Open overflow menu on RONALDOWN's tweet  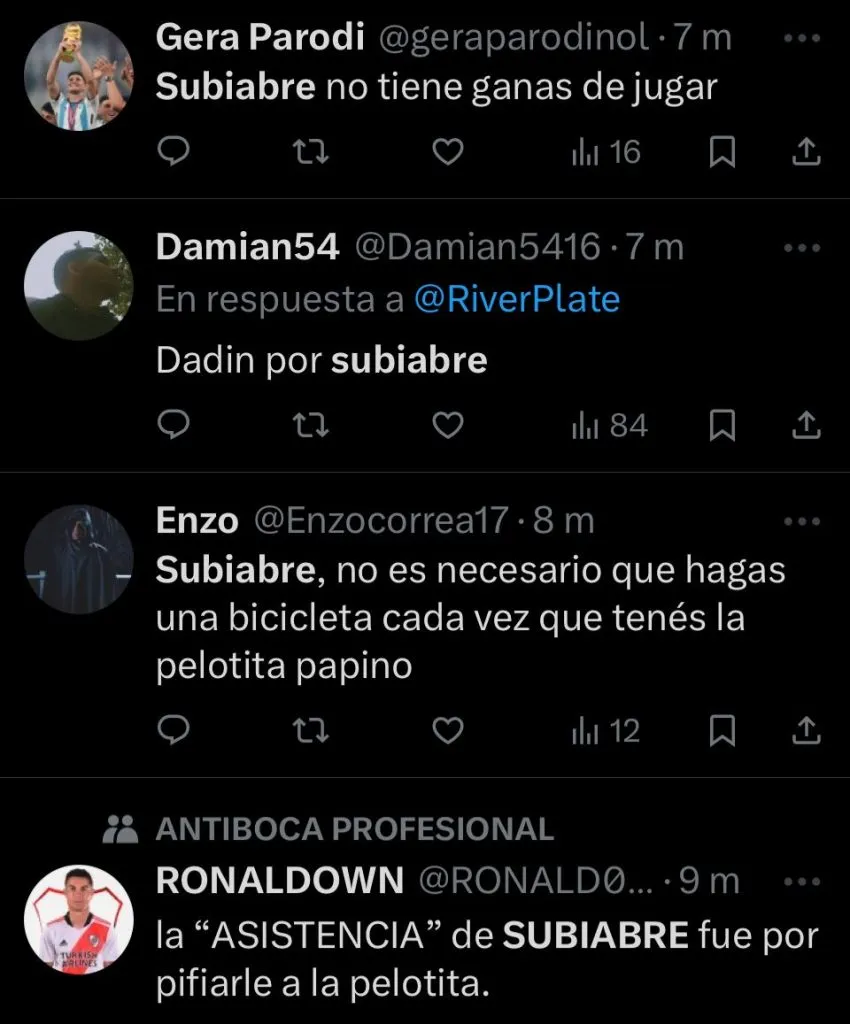[802, 882]
